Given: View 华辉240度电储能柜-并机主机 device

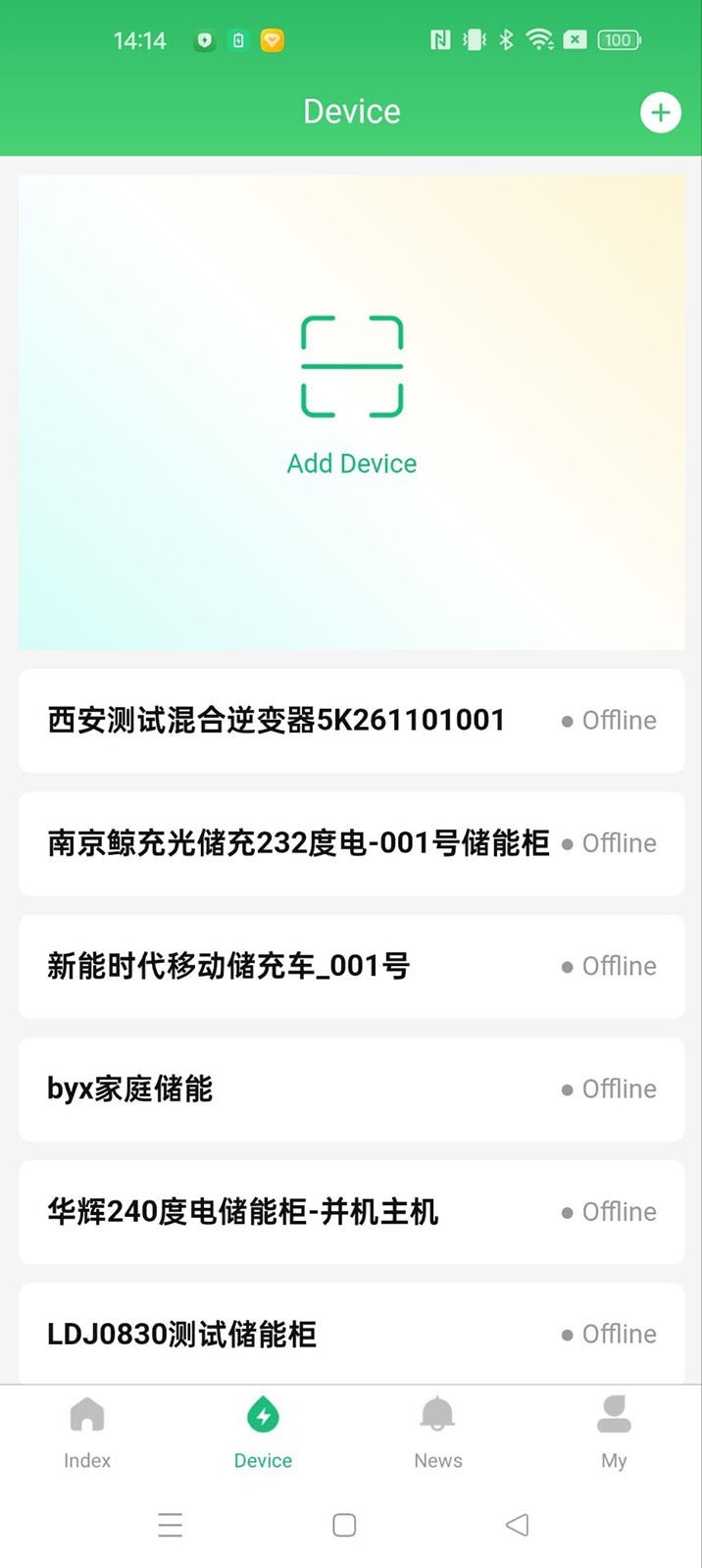Looking at the screenshot, I should [x=351, y=1212].
